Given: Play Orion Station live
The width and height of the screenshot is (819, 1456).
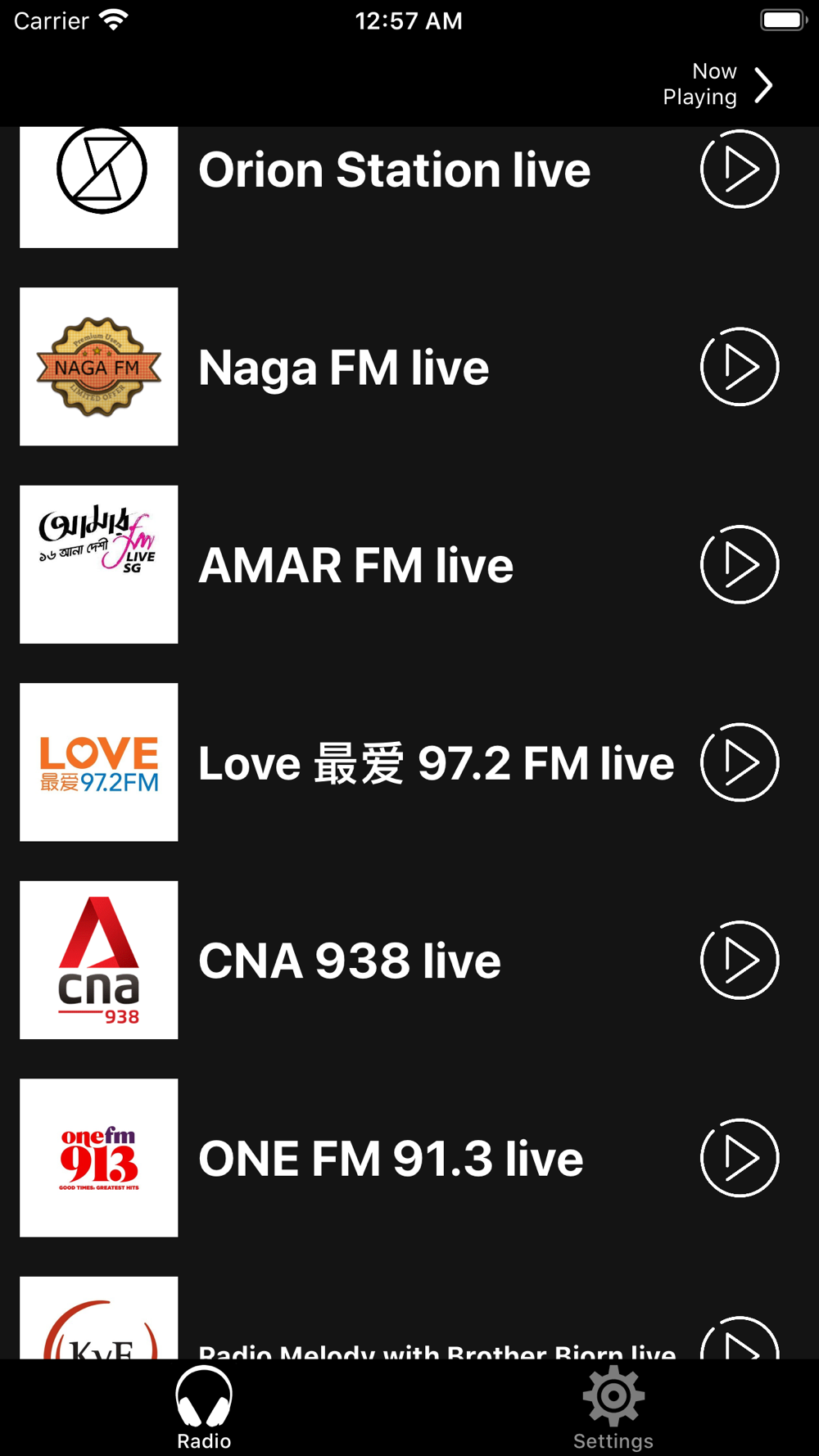Looking at the screenshot, I should tap(740, 170).
